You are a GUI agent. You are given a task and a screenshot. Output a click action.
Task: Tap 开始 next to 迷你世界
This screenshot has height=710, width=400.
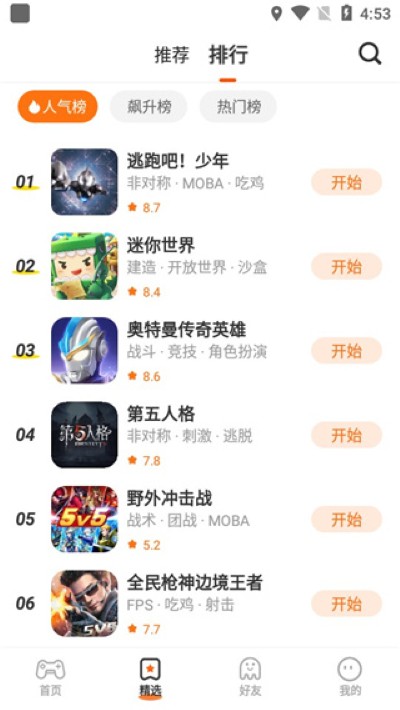click(347, 266)
